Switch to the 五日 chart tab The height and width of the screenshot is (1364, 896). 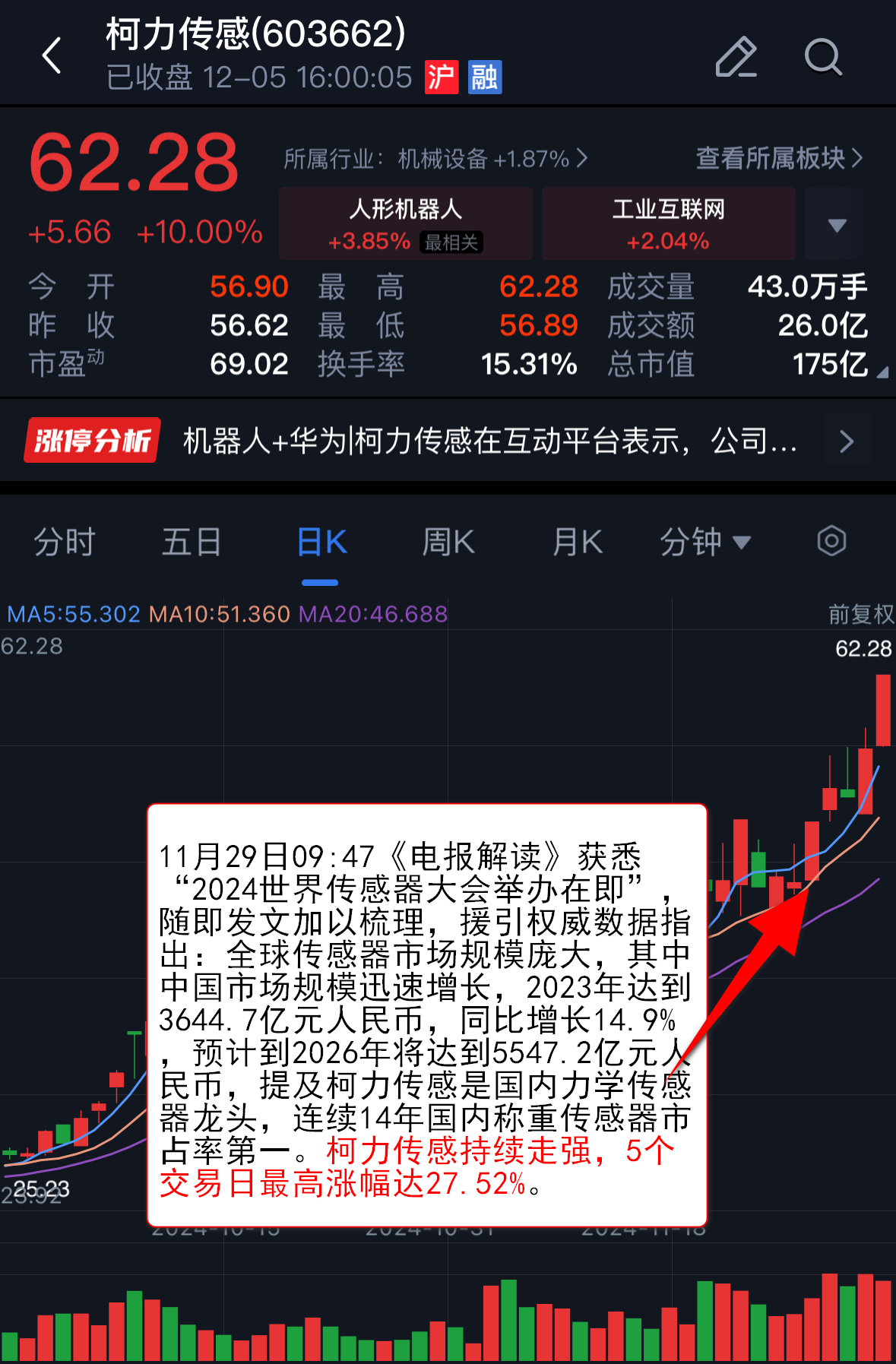[192, 543]
